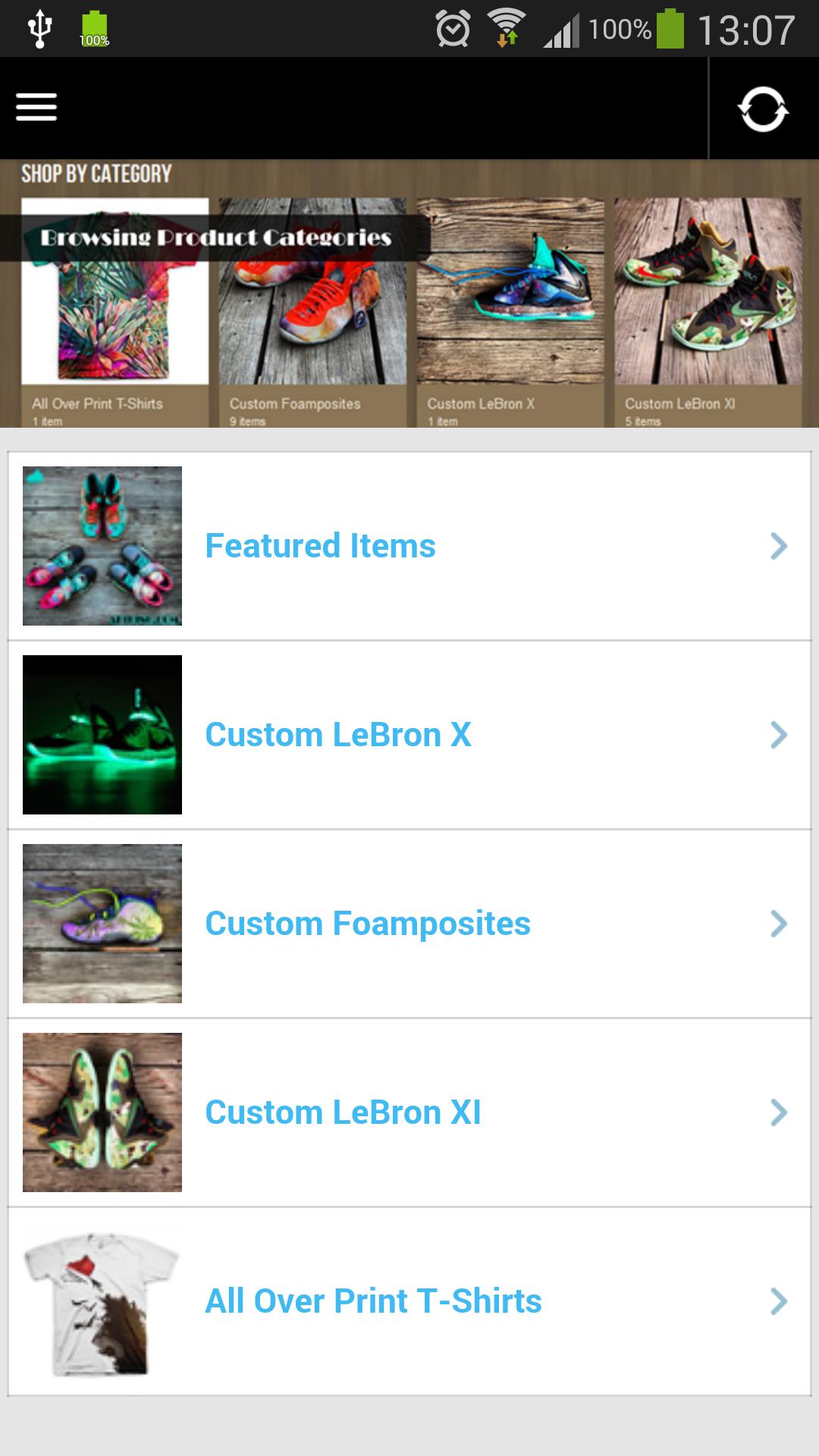Expand the Custom Foamposites category row

pyautogui.click(x=409, y=924)
